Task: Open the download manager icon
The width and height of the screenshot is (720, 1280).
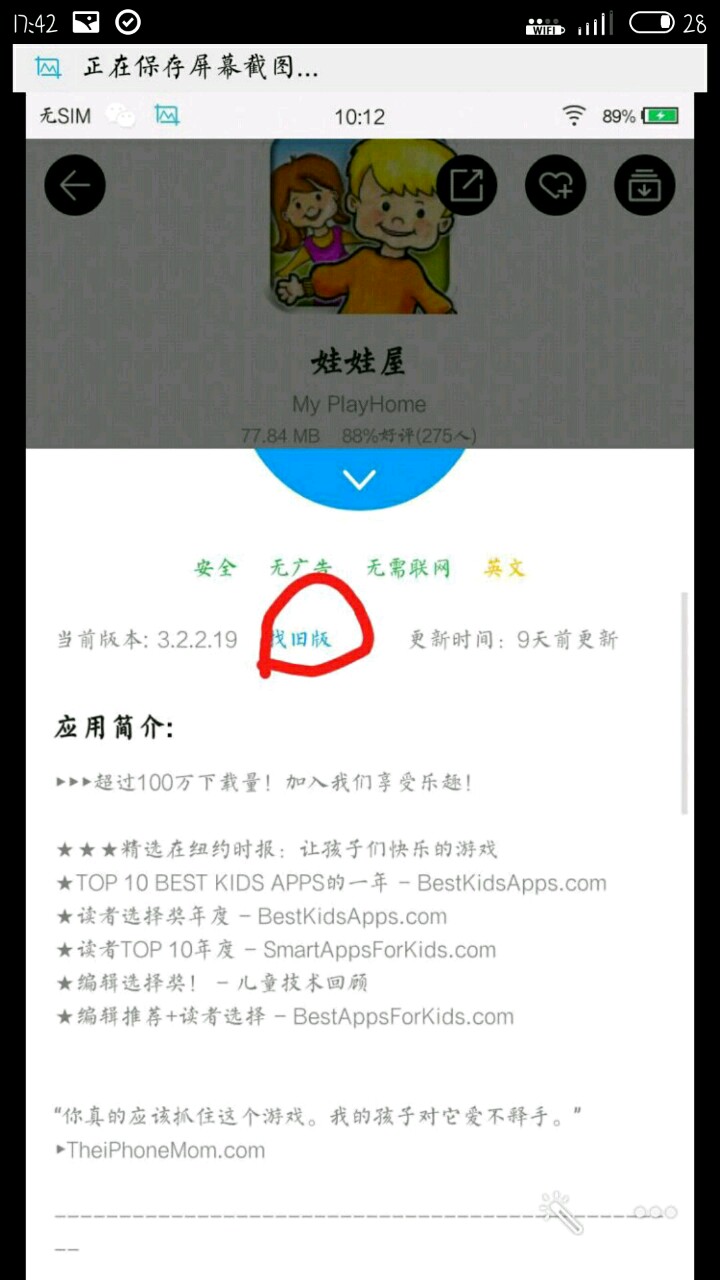Action: point(644,186)
